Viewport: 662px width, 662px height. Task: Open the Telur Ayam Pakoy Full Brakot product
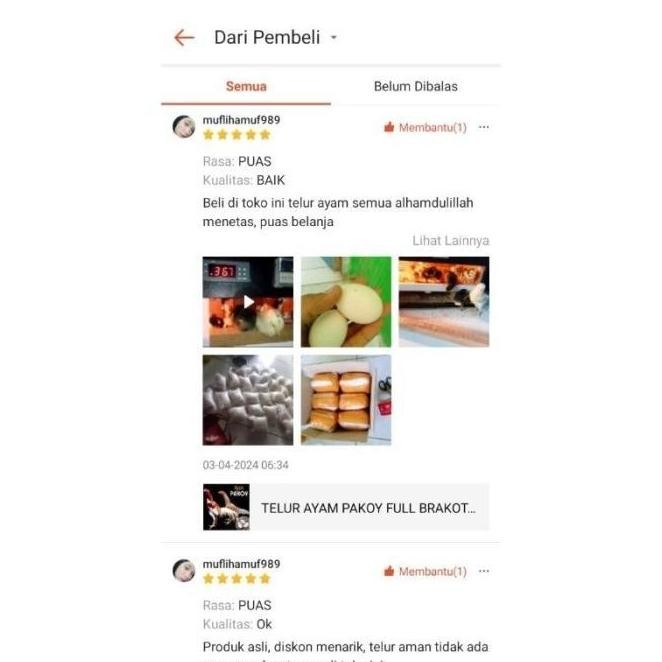point(346,507)
